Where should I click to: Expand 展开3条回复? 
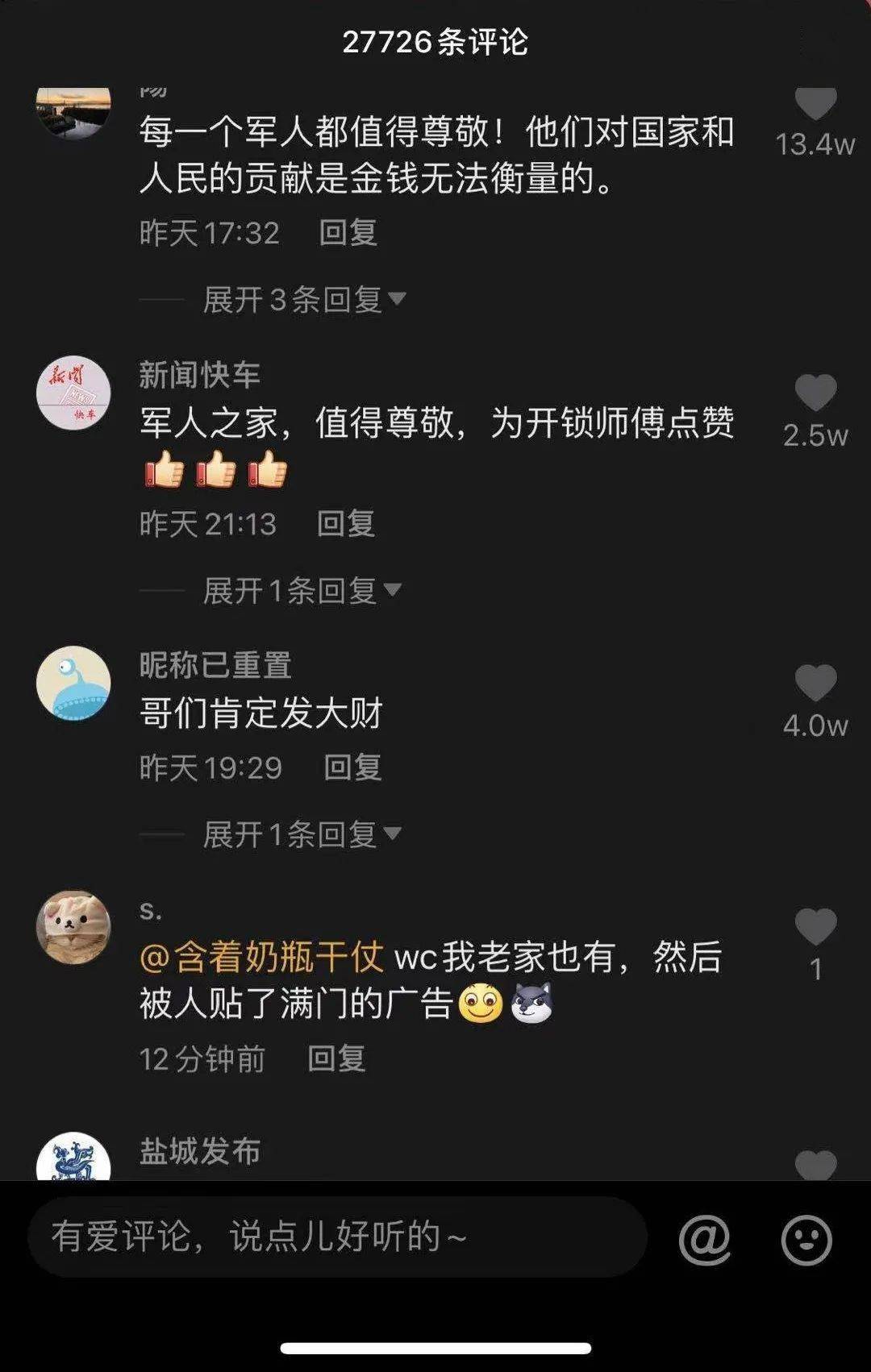coord(303,300)
